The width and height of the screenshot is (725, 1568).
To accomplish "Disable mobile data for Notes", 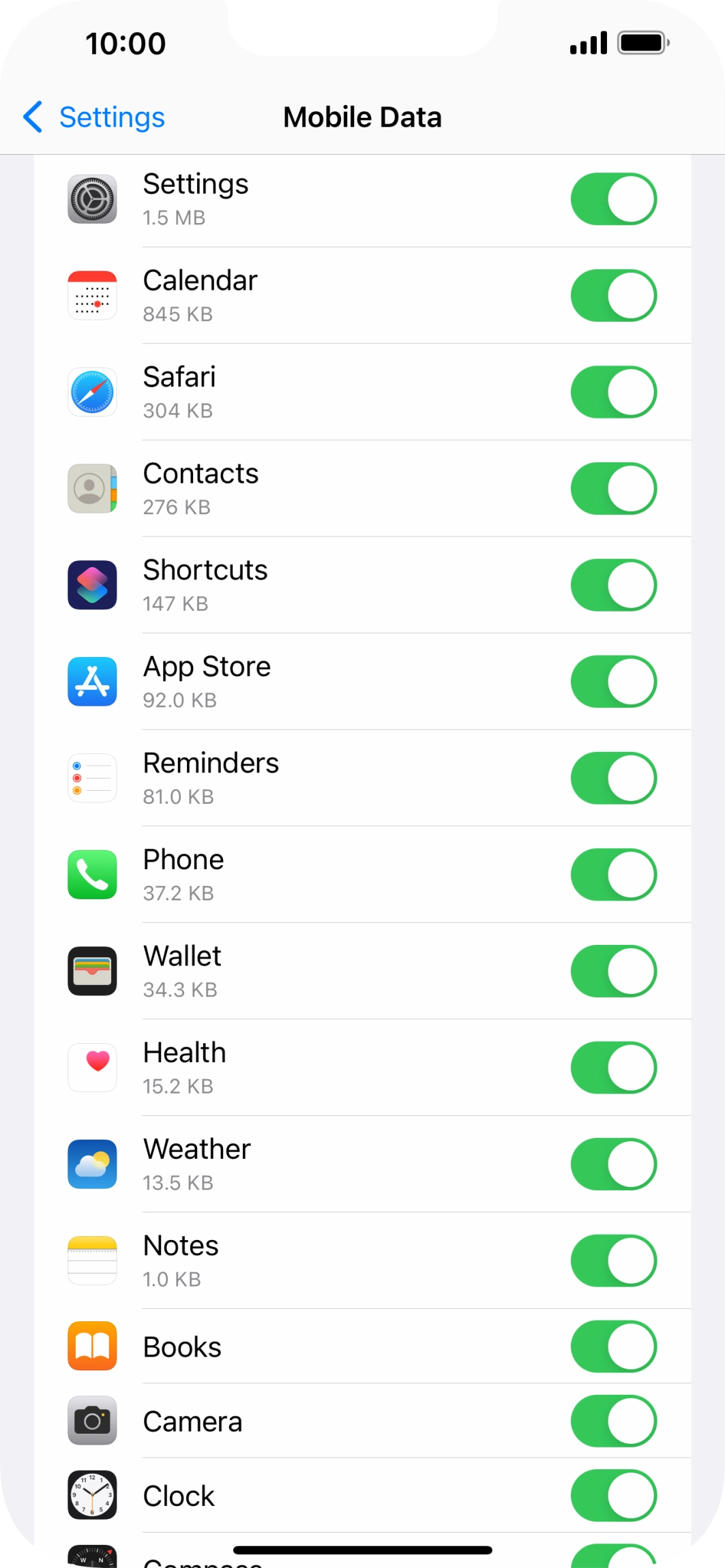I will (613, 1261).
